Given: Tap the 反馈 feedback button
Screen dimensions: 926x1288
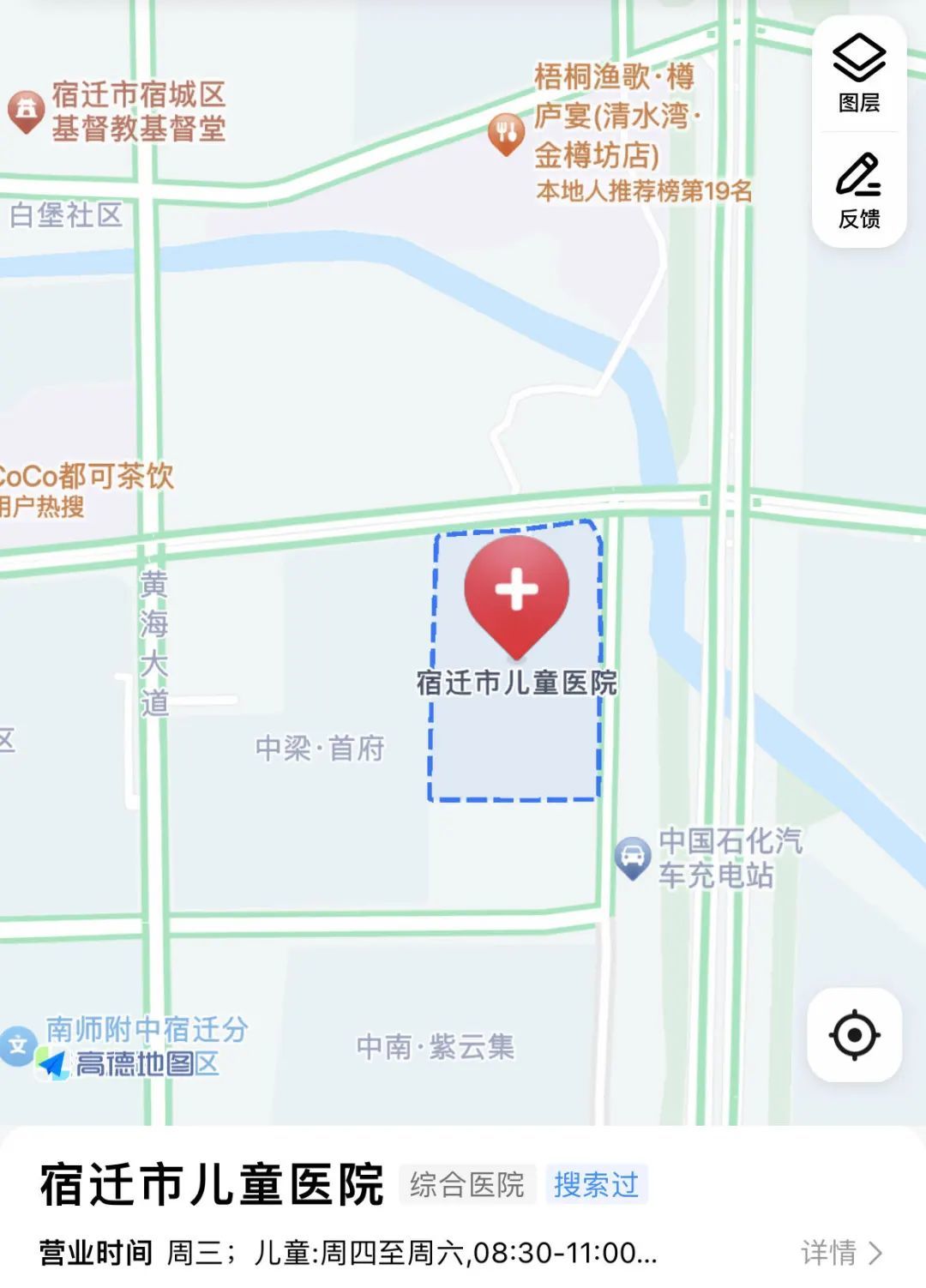Looking at the screenshot, I should coord(858,191).
